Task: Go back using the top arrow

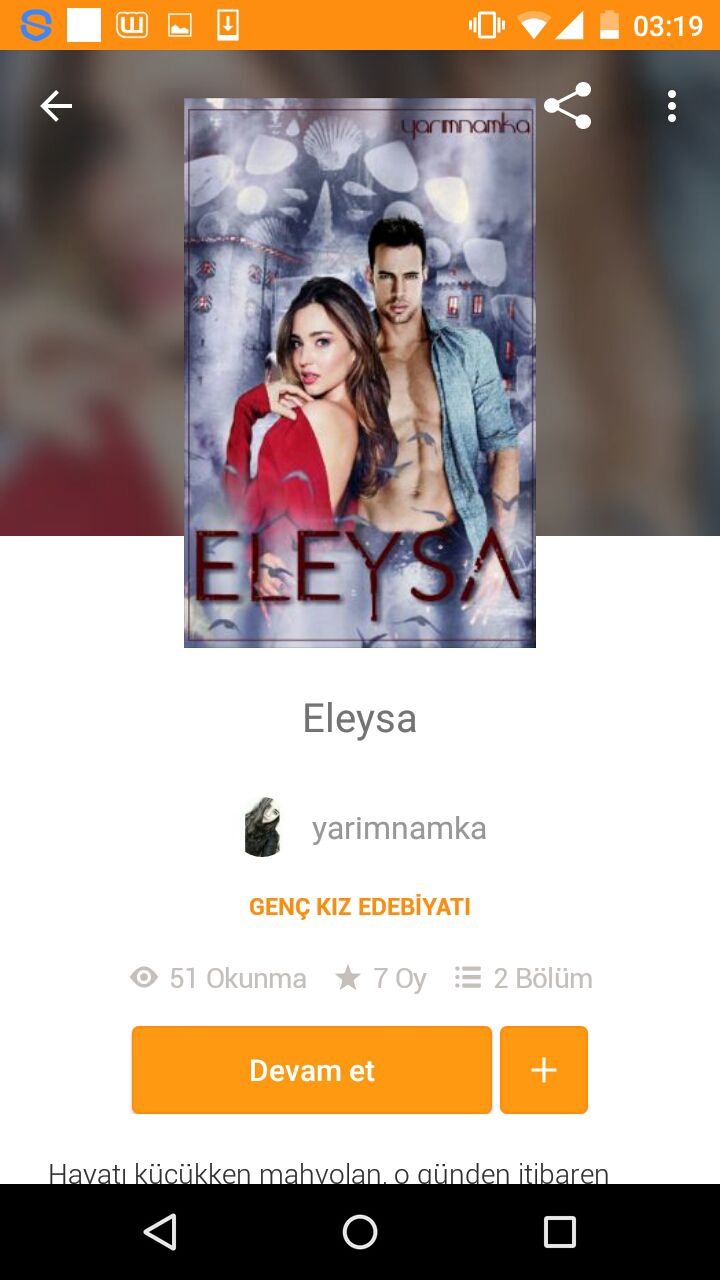Action: coord(56,106)
